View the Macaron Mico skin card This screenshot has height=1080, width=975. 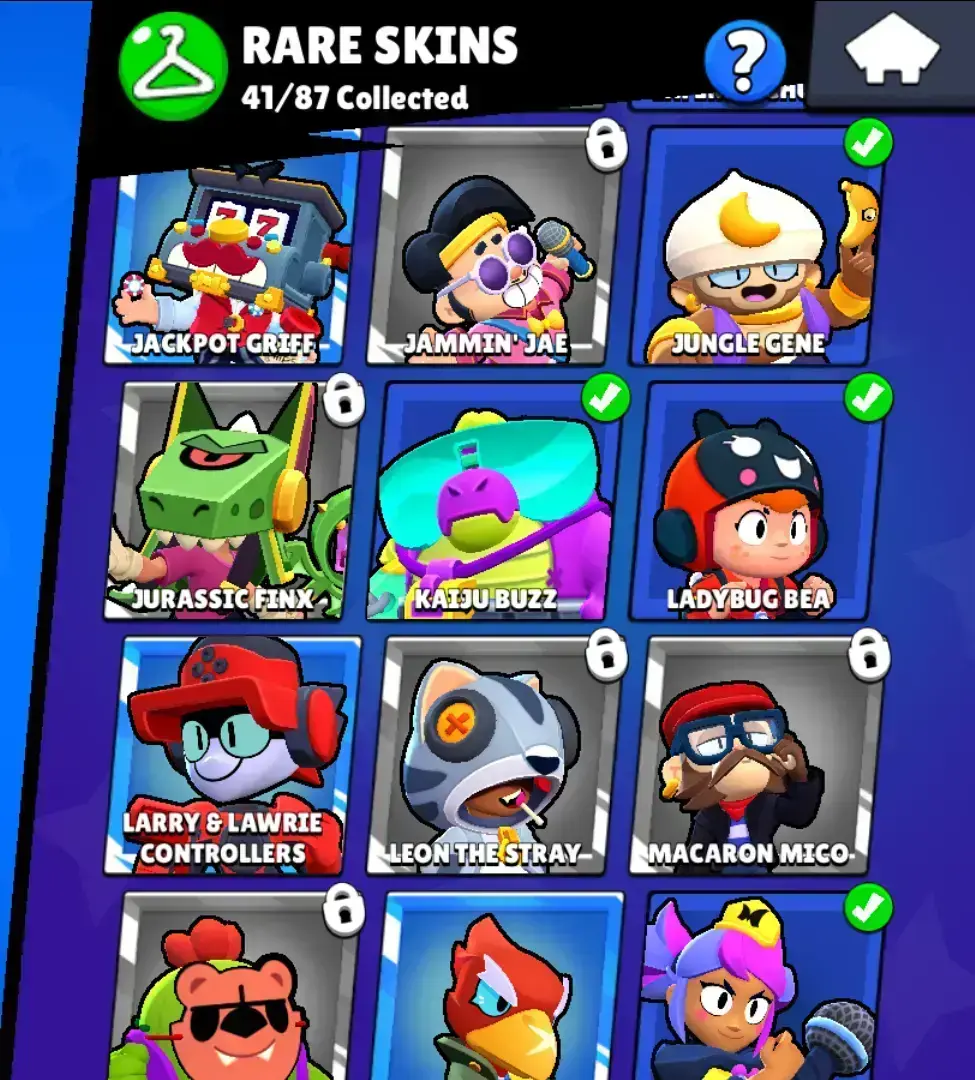757,758
